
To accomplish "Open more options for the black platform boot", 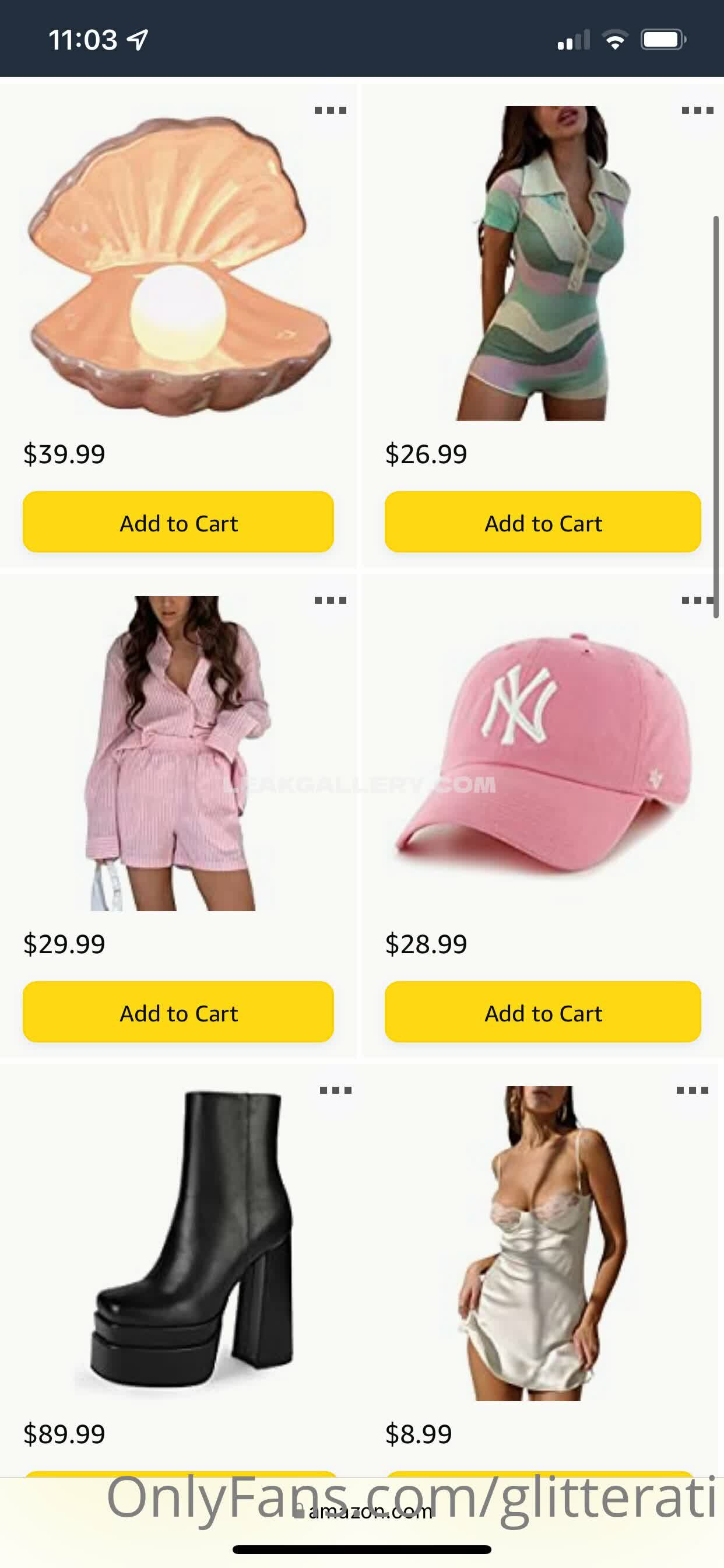I will tap(335, 1090).
